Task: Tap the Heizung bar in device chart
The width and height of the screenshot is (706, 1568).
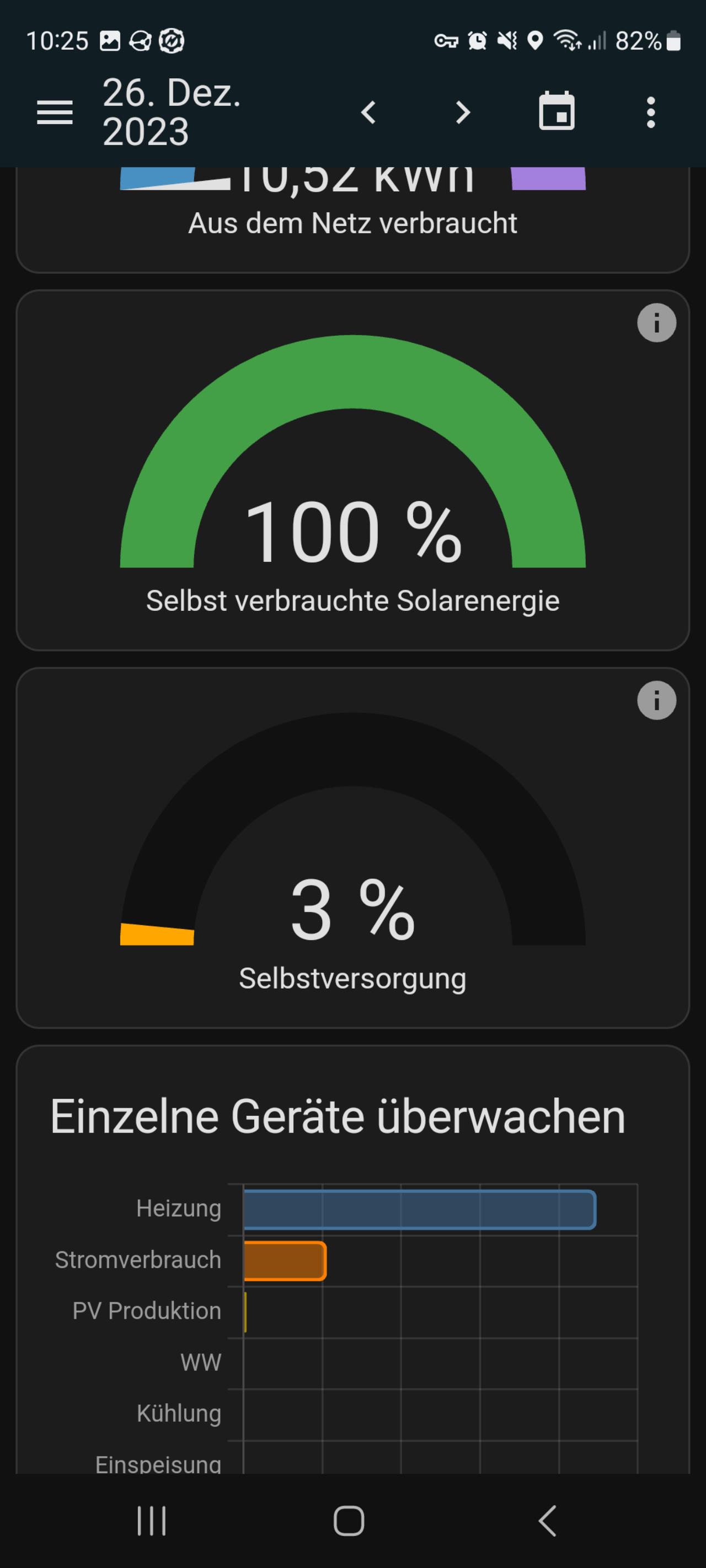Action: [x=420, y=1210]
